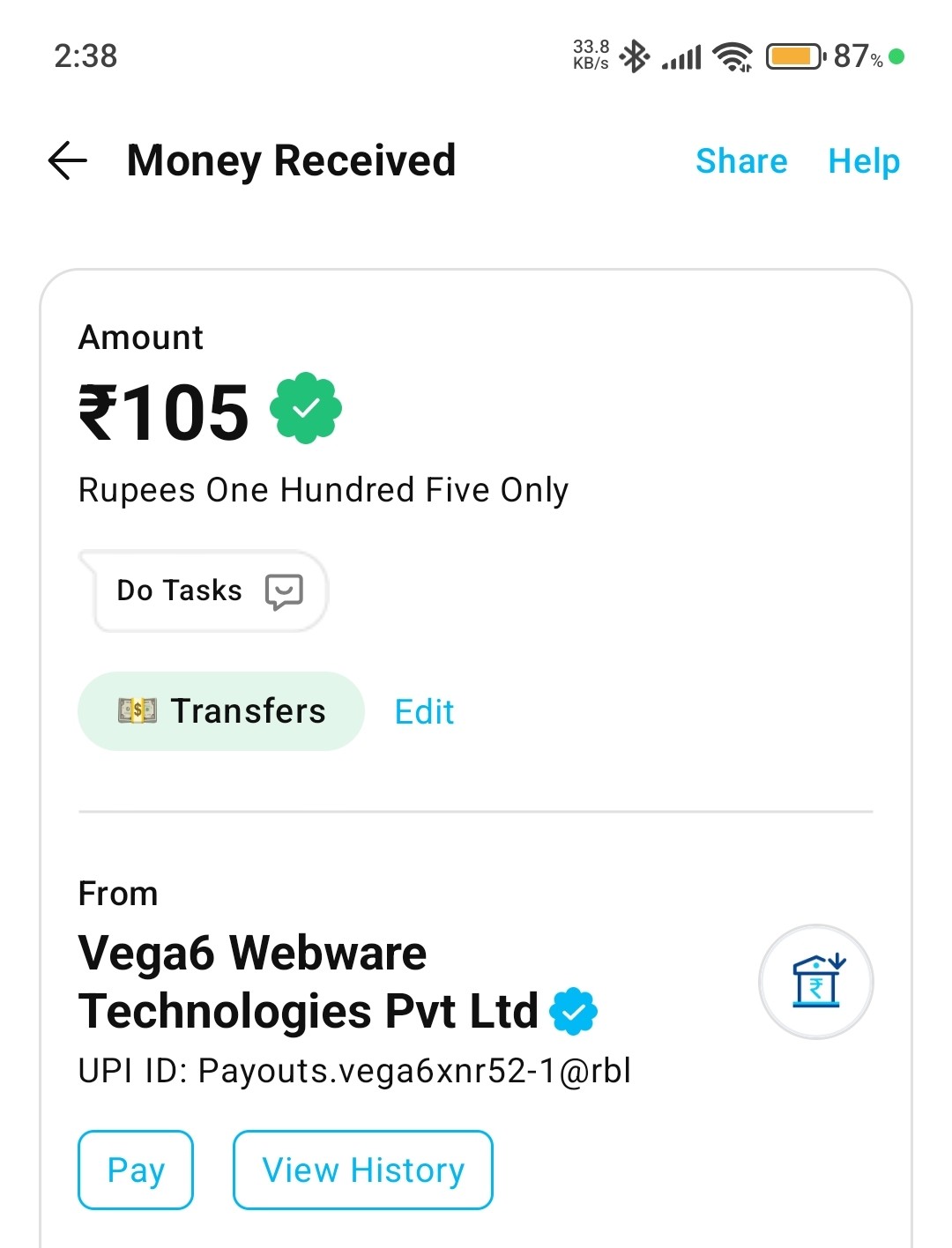
Task: Open the Transfers category chip
Action: [x=221, y=711]
